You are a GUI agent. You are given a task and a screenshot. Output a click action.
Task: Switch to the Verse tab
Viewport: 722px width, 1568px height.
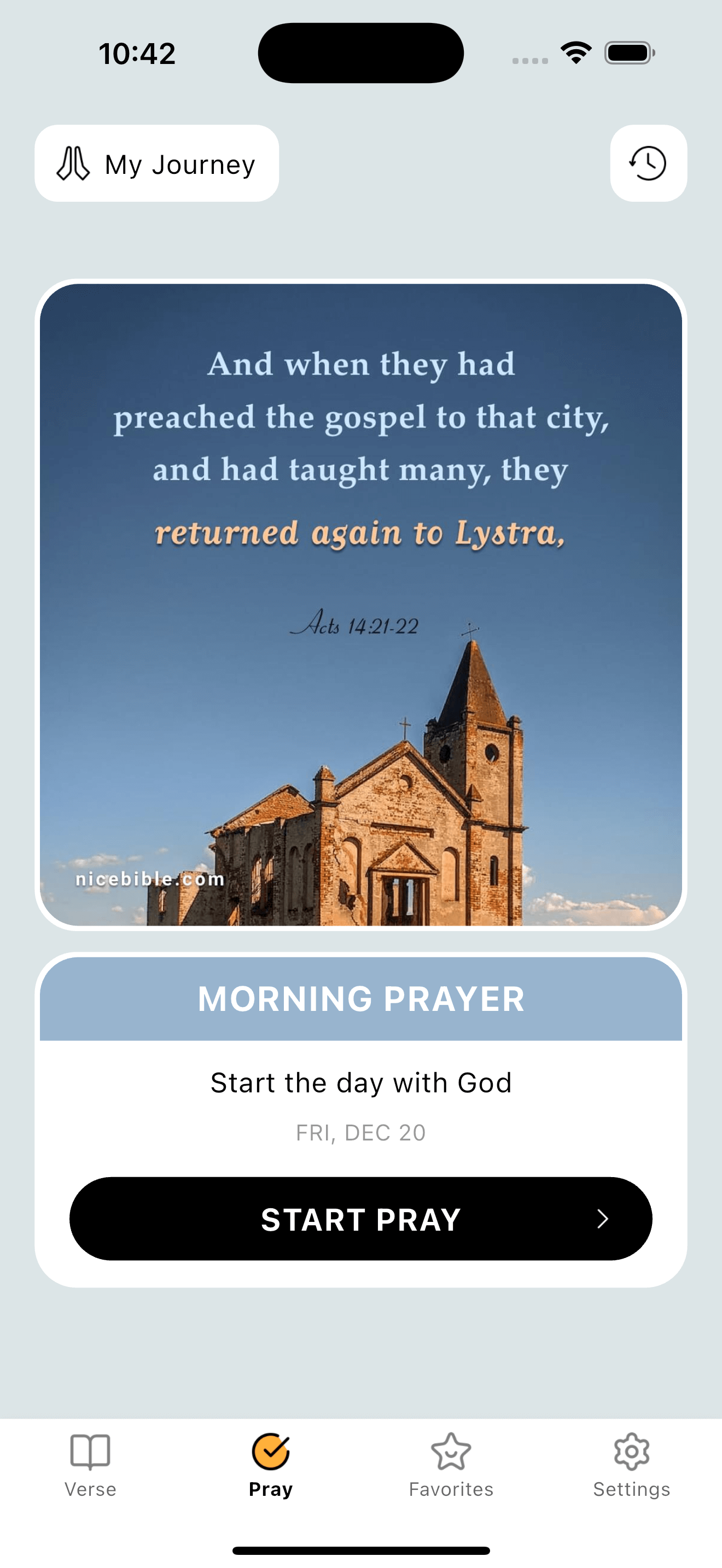[x=90, y=1465]
